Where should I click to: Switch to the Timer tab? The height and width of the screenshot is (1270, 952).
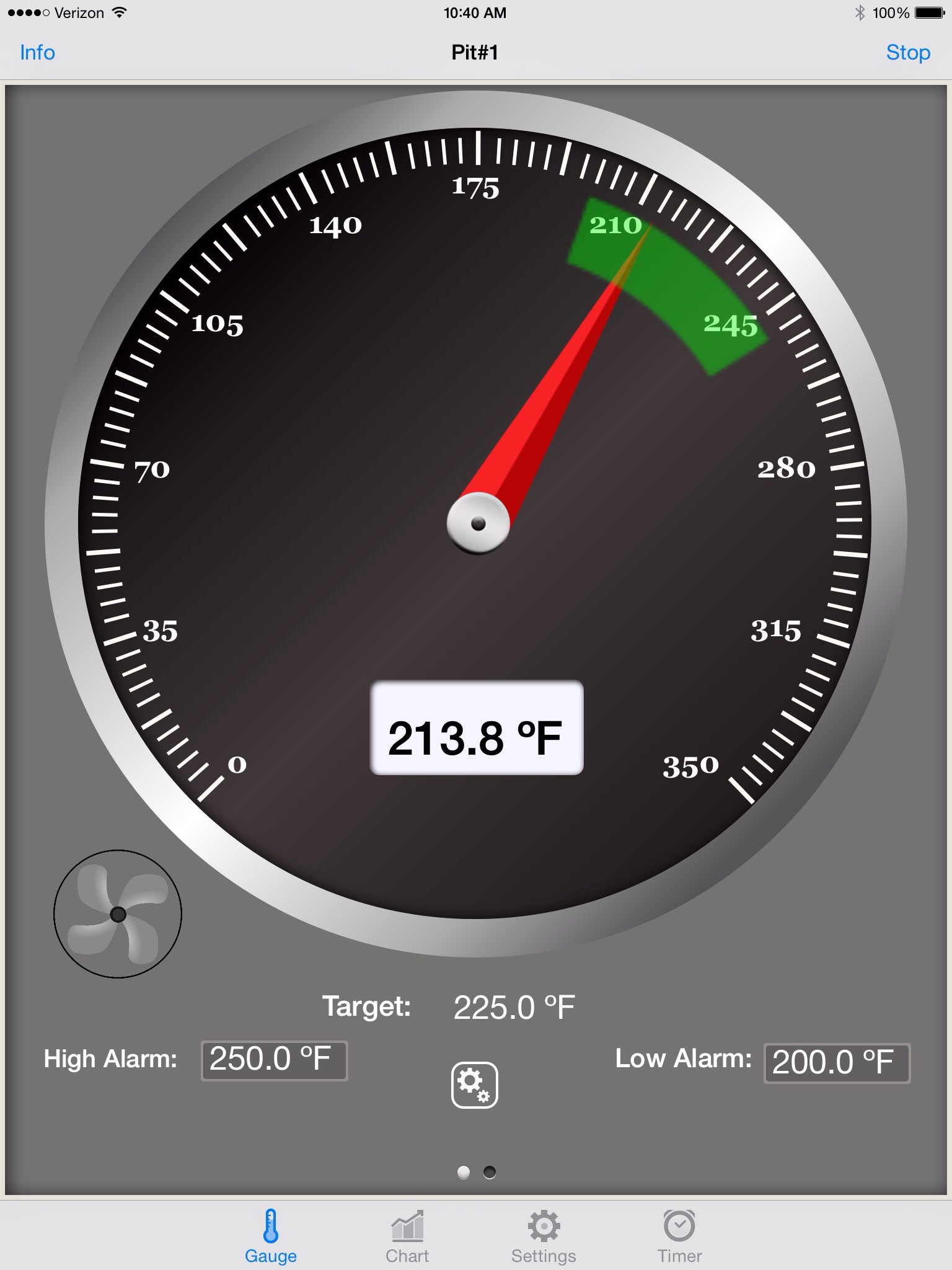point(679,1237)
